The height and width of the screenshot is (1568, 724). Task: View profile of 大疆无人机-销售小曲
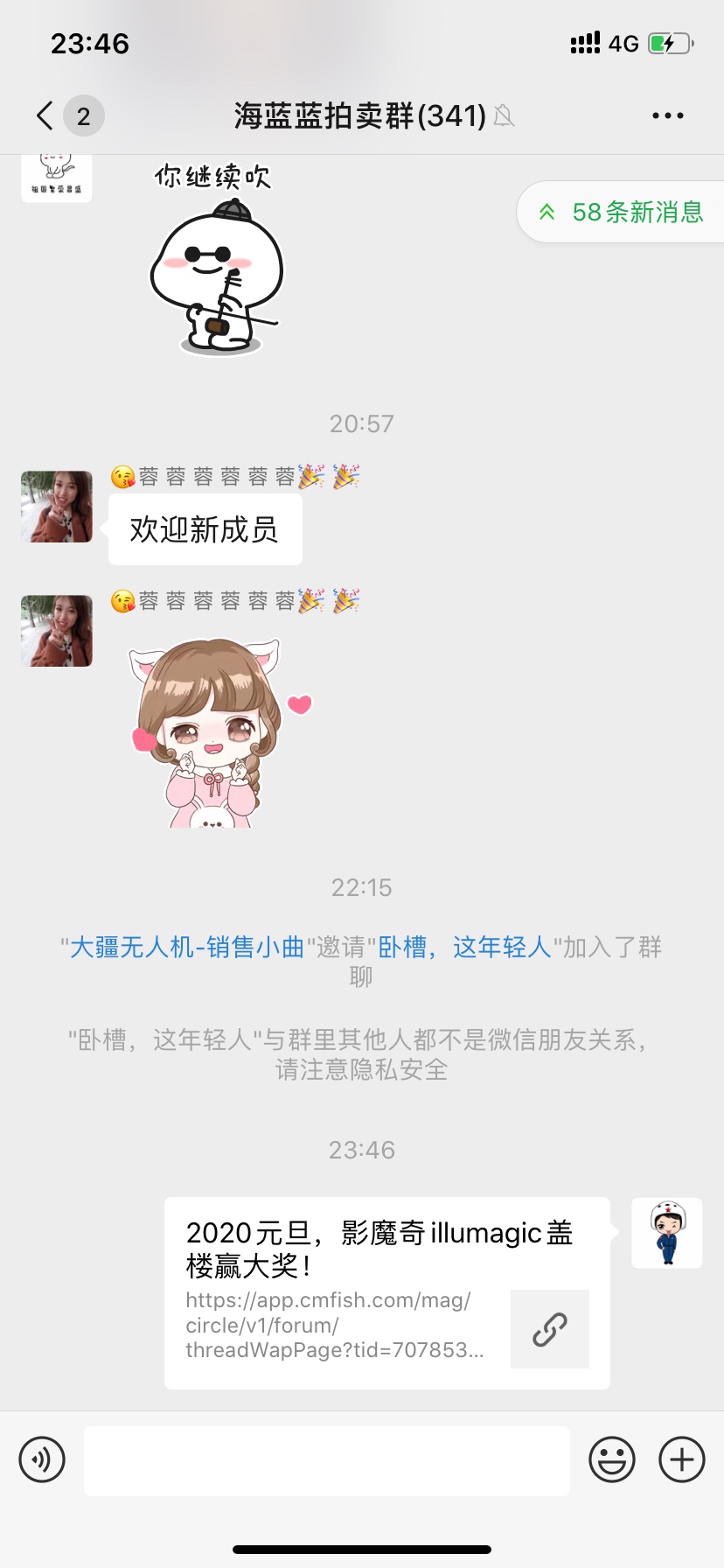186,947
